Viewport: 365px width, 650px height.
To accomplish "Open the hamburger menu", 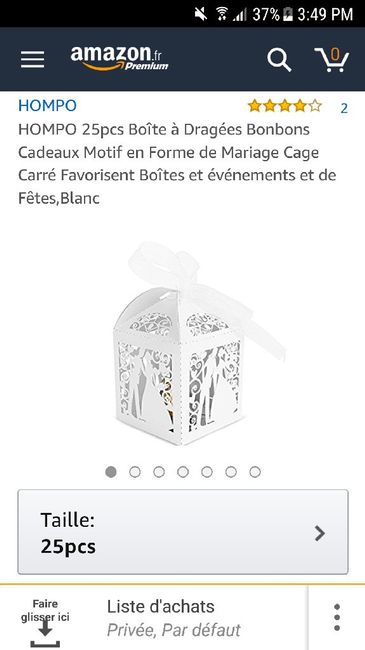I will [x=32, y=59].
